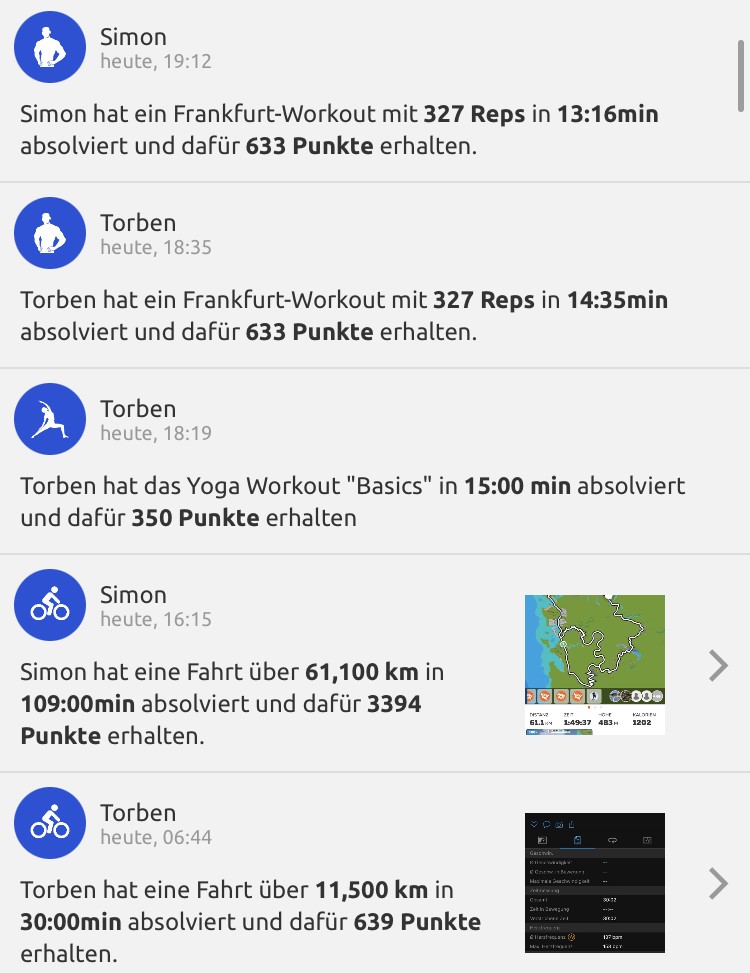Click Simon's name in the Frankfurt-Workout entry

tap(134, 36)
